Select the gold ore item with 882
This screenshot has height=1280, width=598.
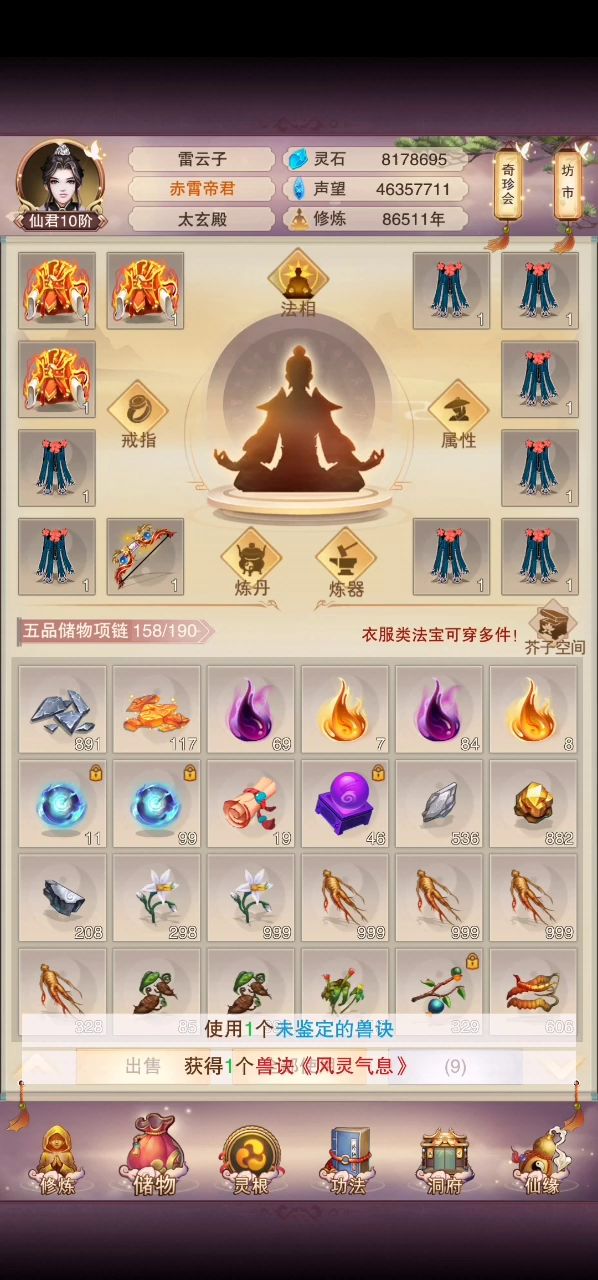(533, 803)
